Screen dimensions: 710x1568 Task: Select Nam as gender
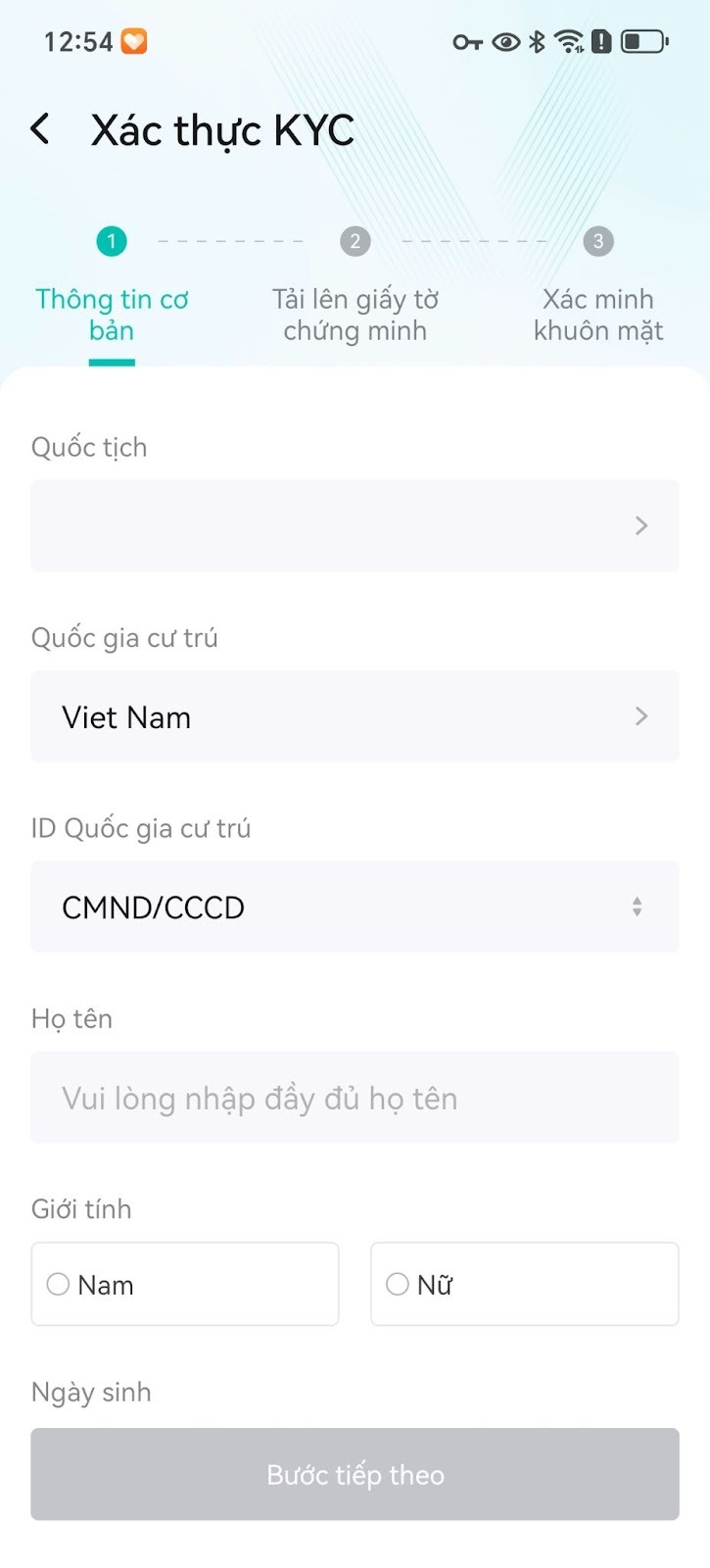click(185, 1284)
